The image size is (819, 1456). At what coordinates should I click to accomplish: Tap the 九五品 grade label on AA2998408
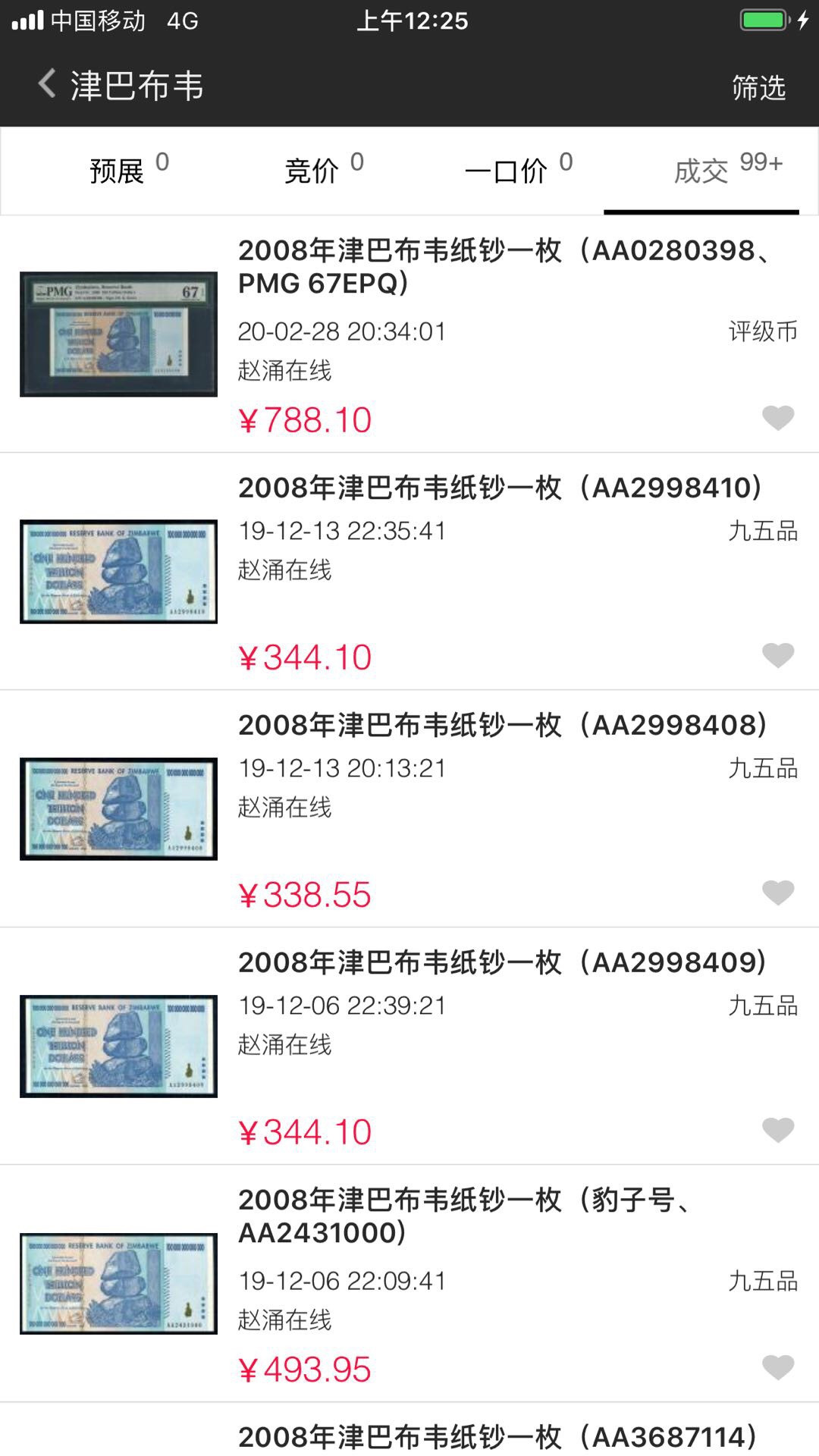point(761,768)
